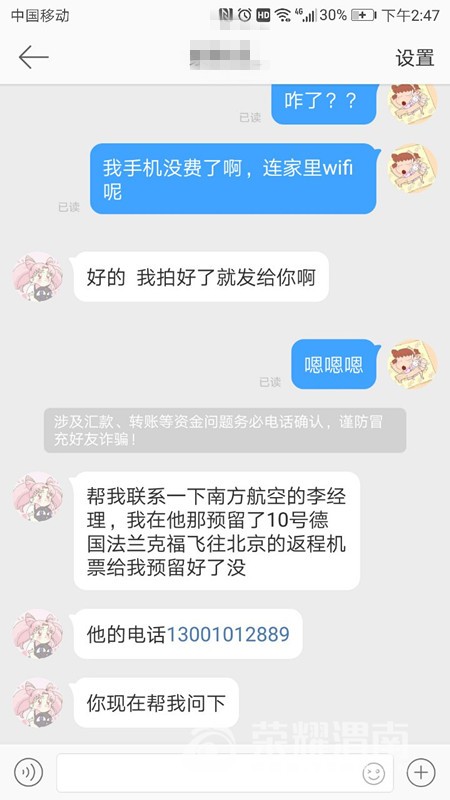Screen dimensions: 450x800
Task: Open sender's avatar beside 你现在帮我问下
Action: coord(38,703)
